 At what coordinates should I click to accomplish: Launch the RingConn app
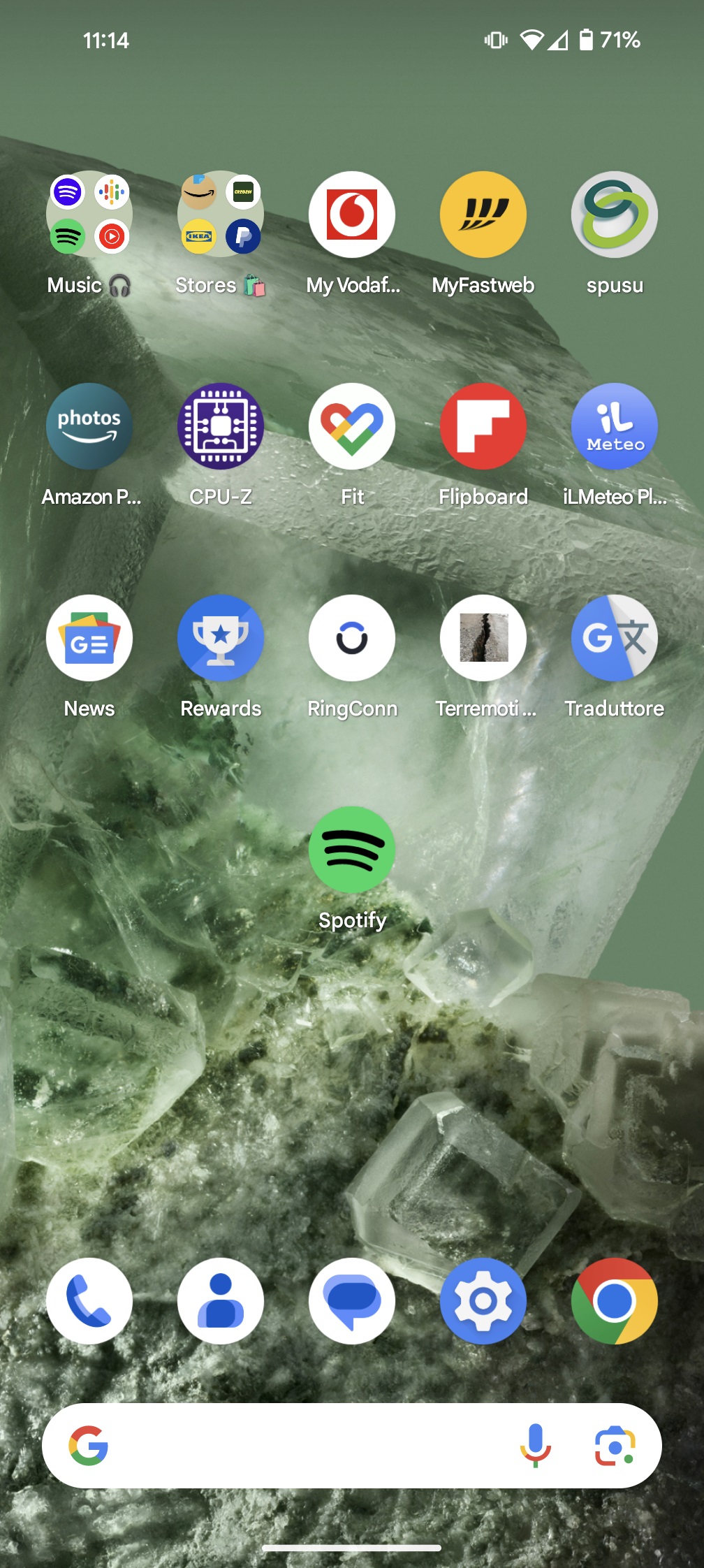click(x=352, y=638)
